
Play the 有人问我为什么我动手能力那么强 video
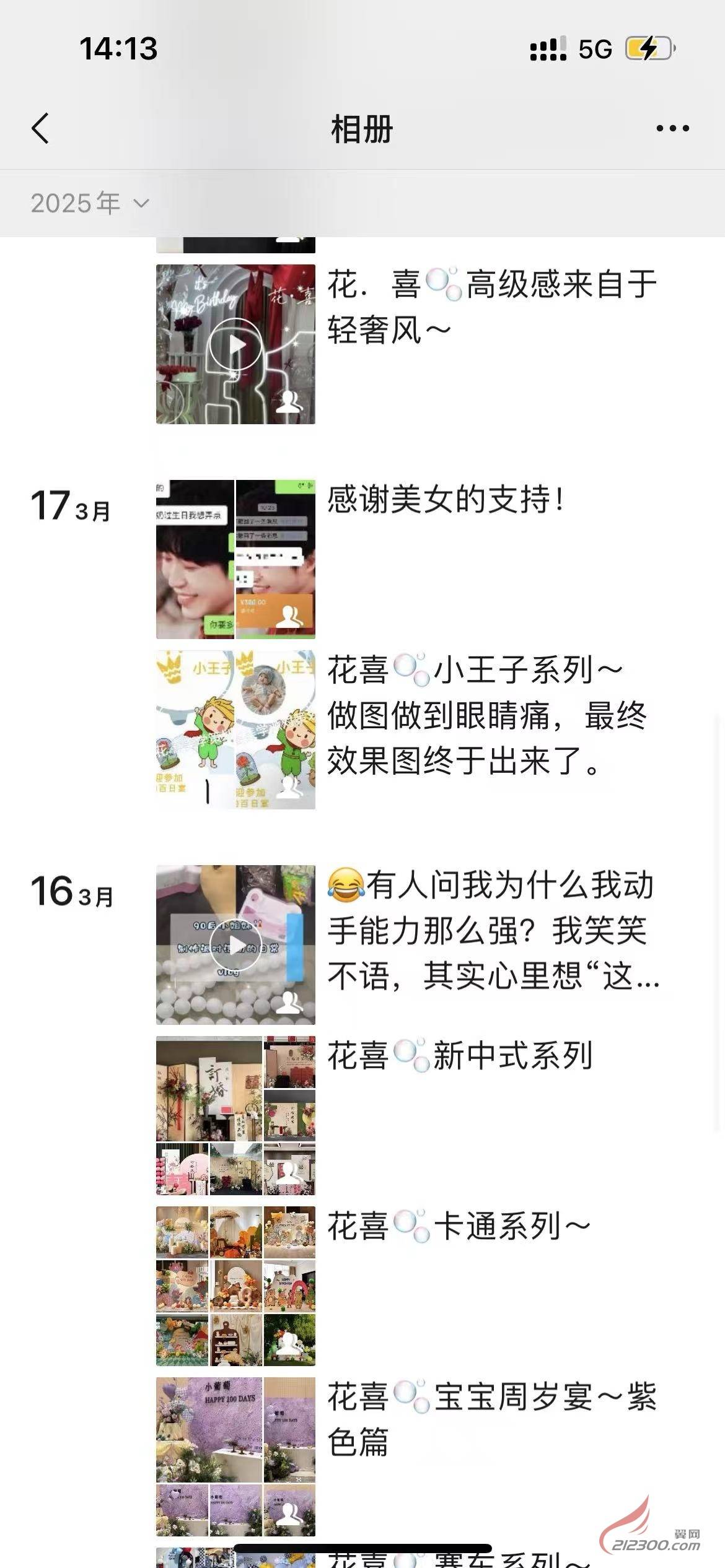[x=235, y=944]
